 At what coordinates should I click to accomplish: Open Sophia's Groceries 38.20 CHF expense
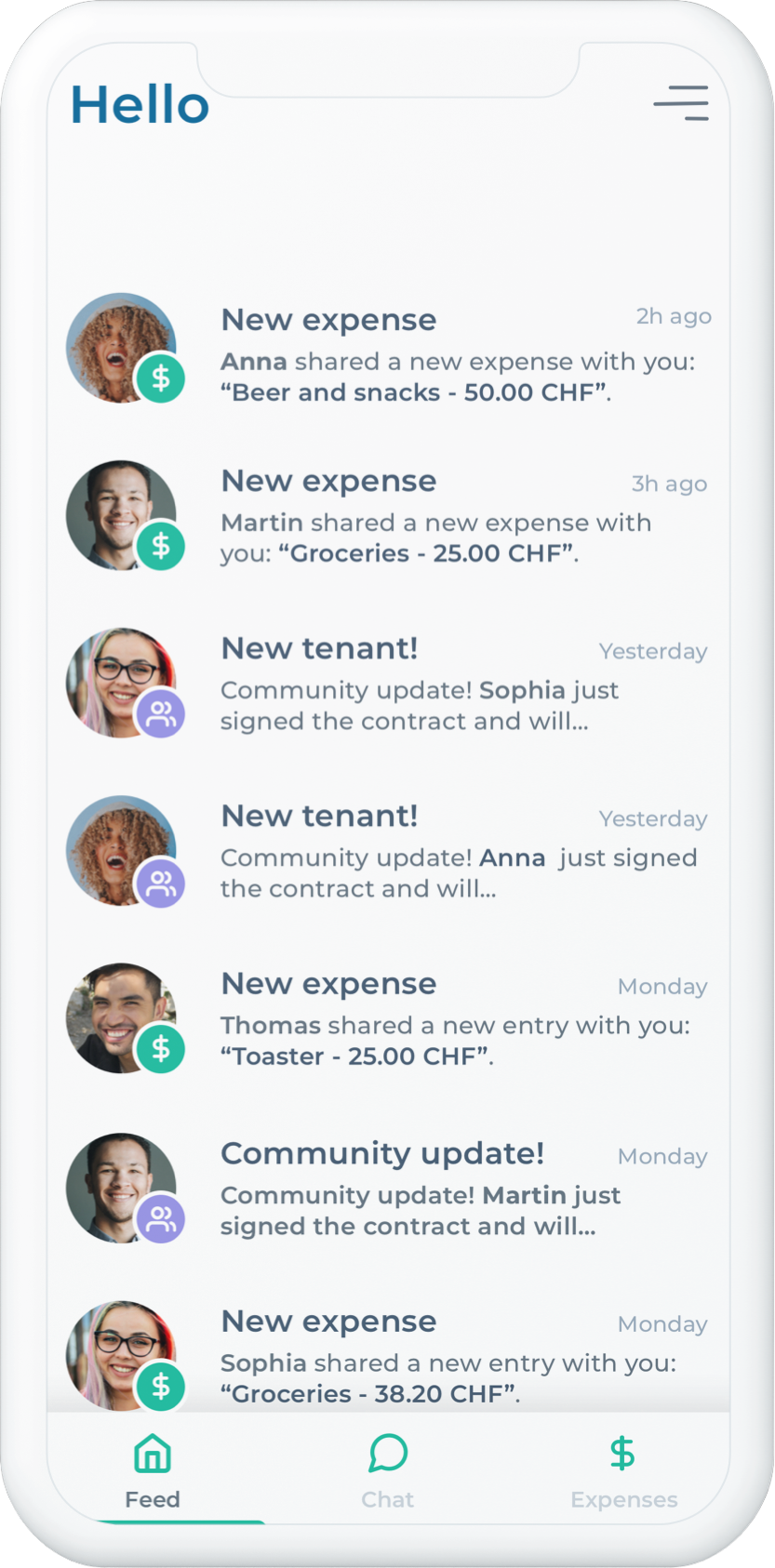(x=389, y=1356)
